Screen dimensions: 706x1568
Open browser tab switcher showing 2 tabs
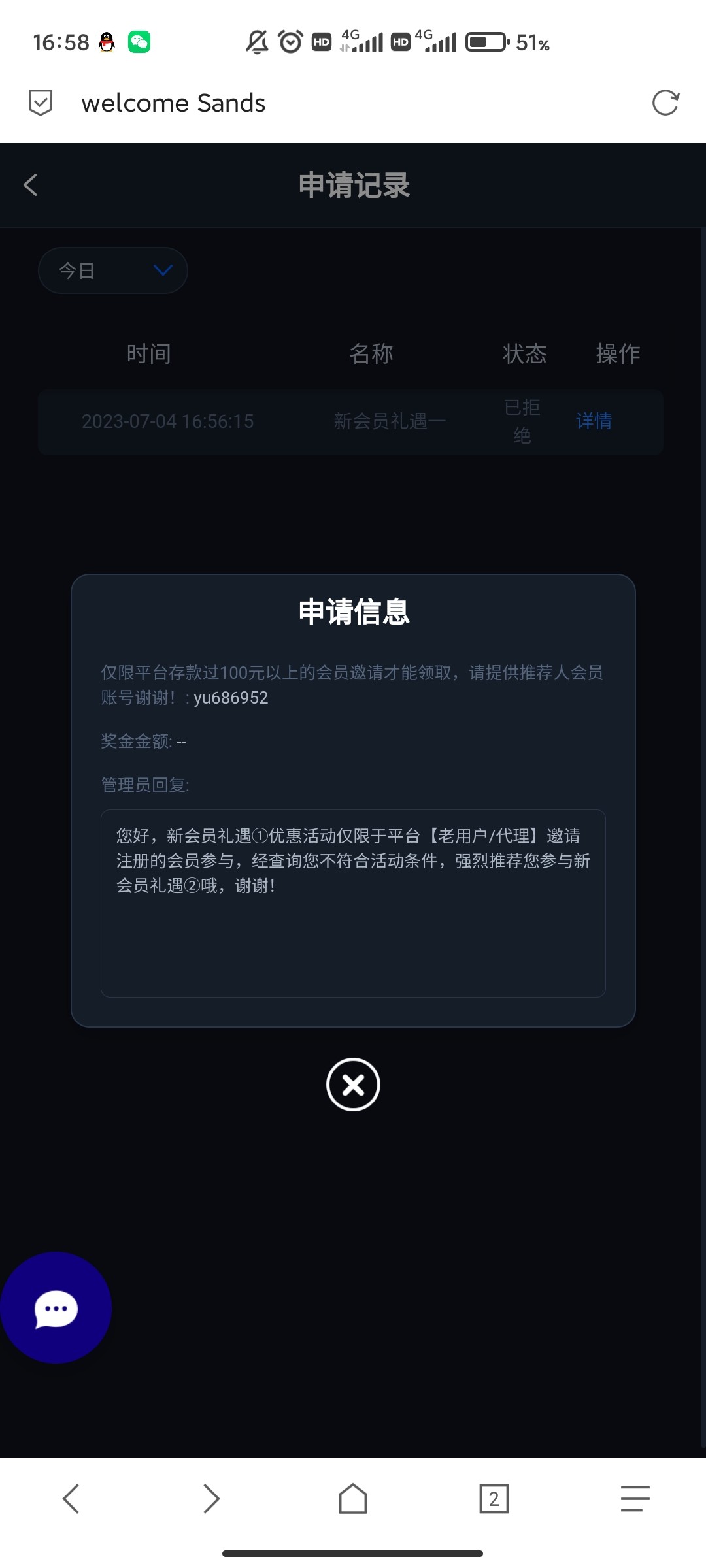pyautogui.click(x=494, y=1499)
